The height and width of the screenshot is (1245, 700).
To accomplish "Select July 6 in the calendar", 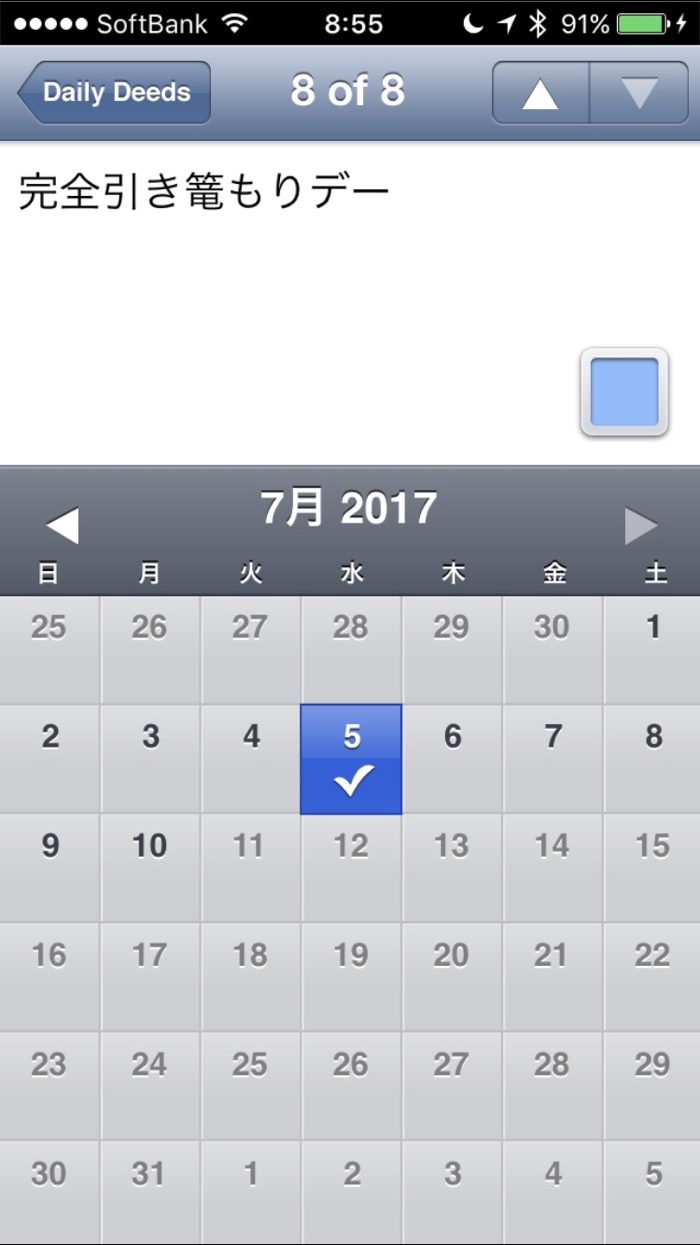I will 452,759.
